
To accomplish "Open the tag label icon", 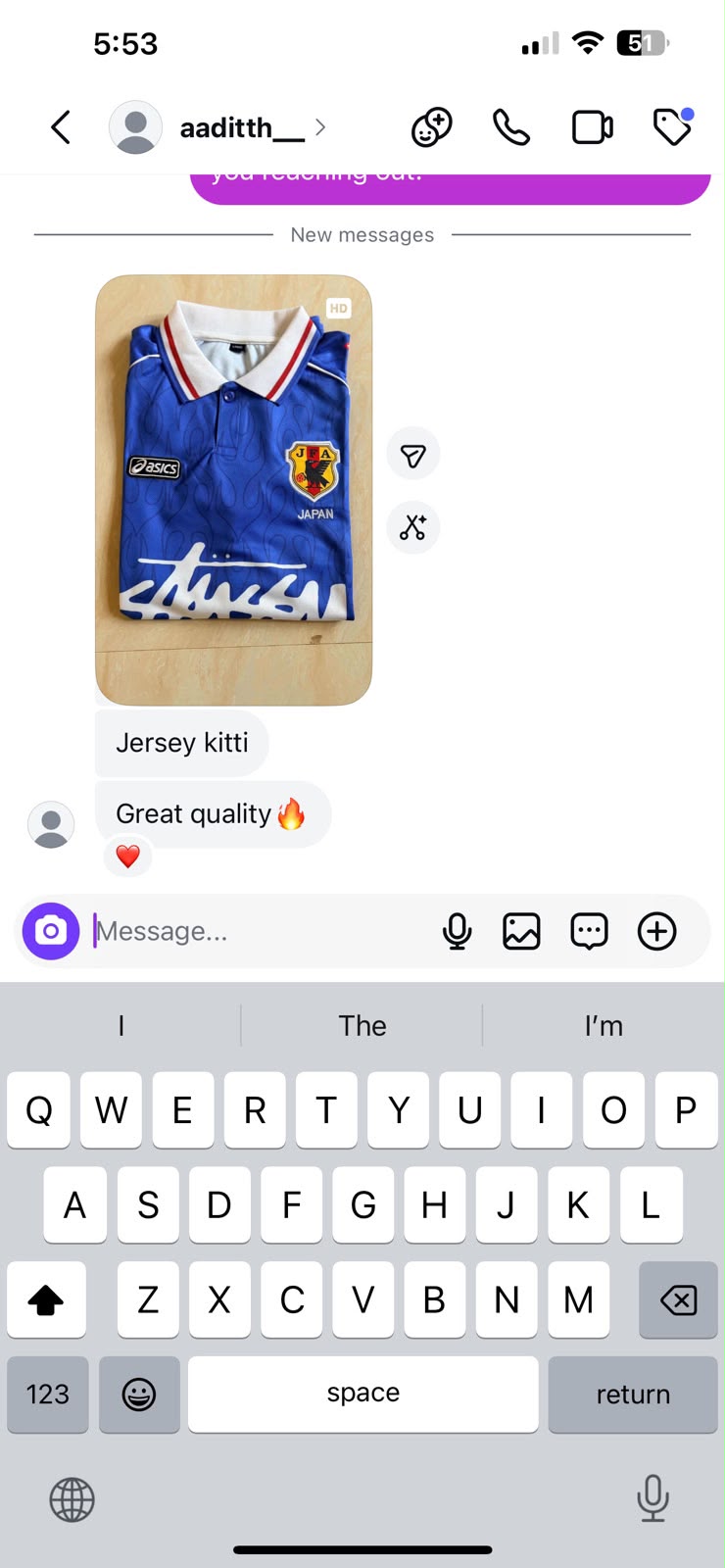I will pyautogui.click(x=673, y=127).
